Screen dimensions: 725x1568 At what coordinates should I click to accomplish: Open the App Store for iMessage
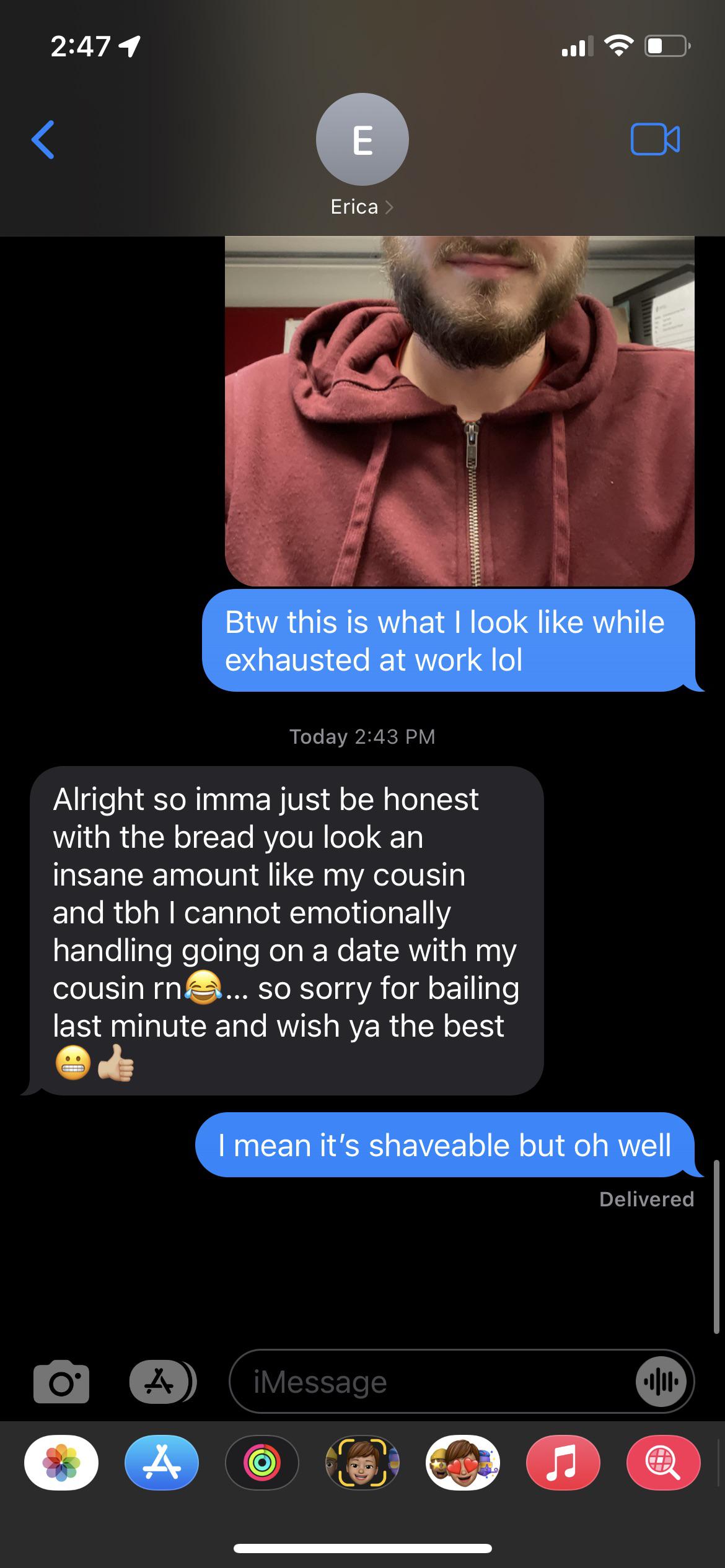pyautogui.click(x=162, y=1462)
